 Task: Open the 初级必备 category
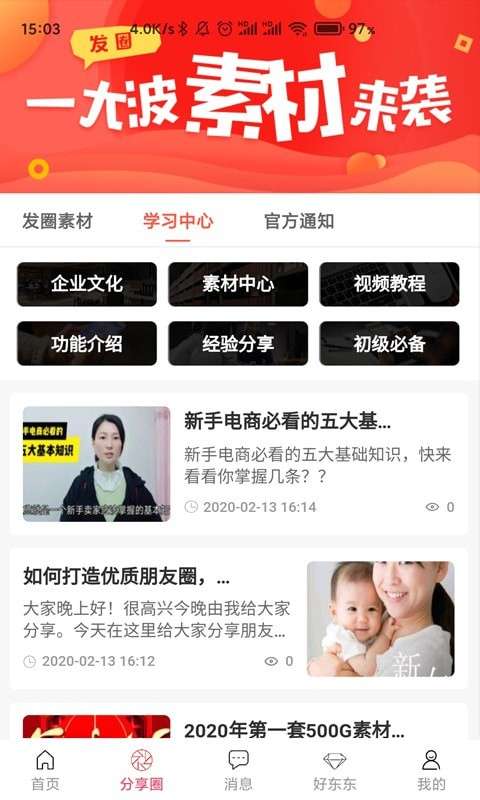389,343
